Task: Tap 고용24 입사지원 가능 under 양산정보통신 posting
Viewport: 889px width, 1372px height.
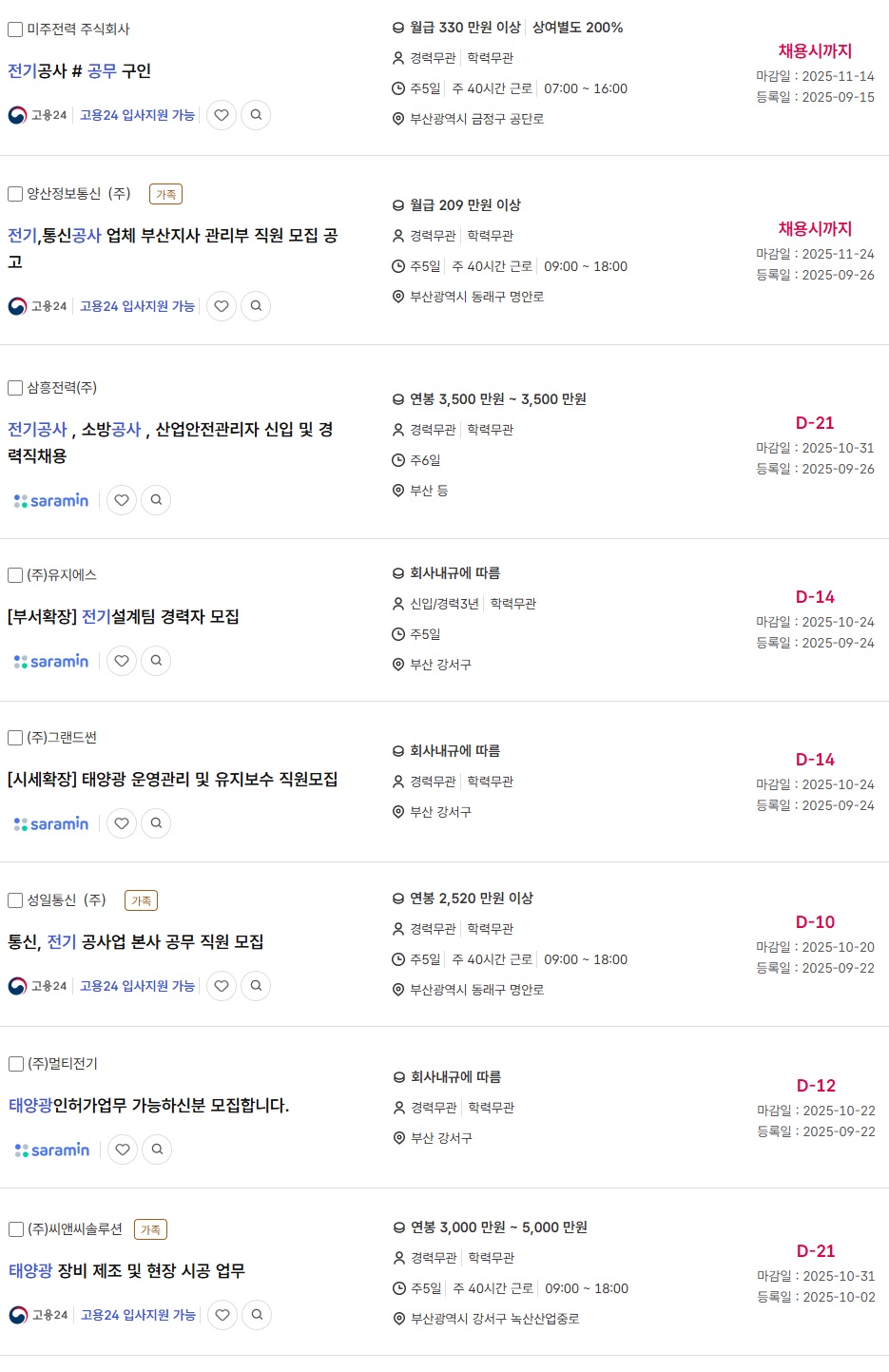Action: (137, 306)
